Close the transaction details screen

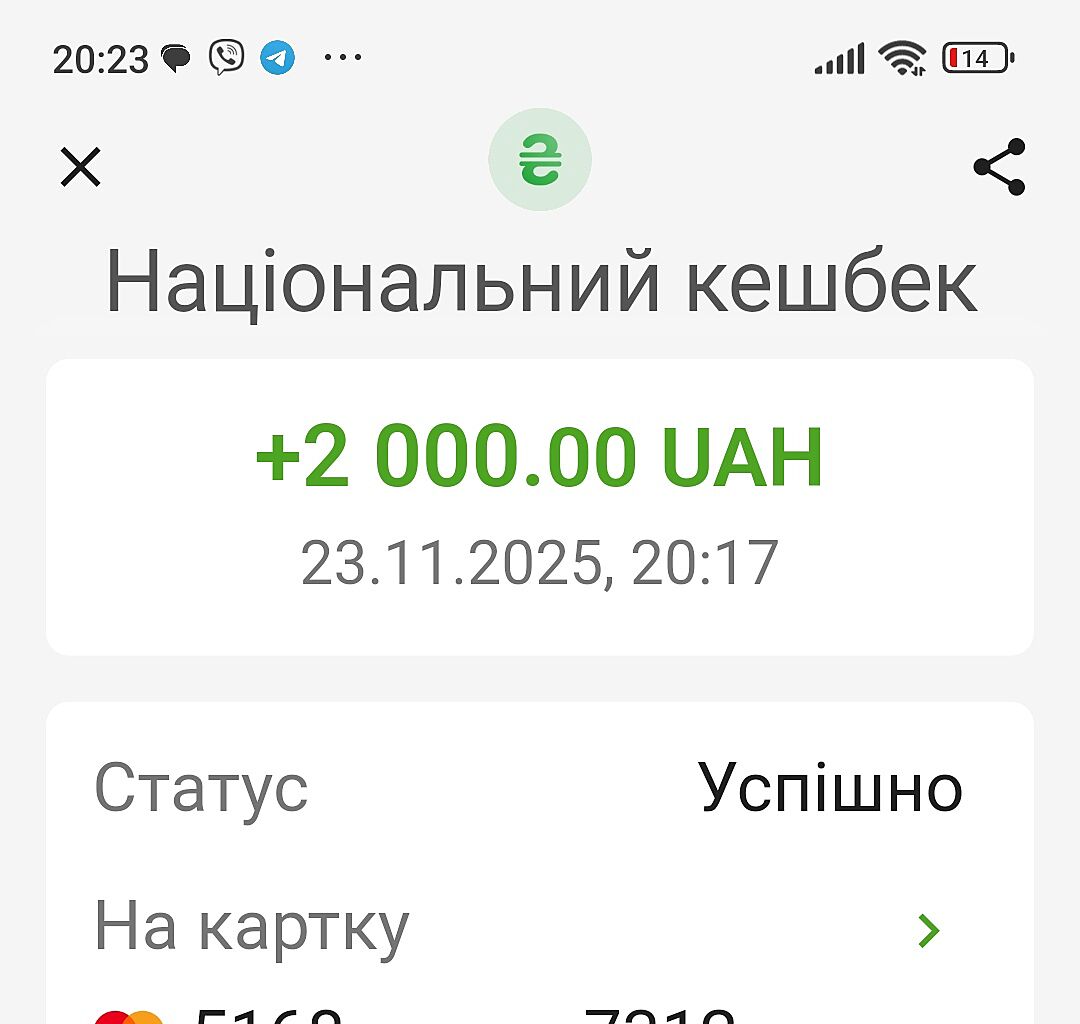(x=81, y=167)
